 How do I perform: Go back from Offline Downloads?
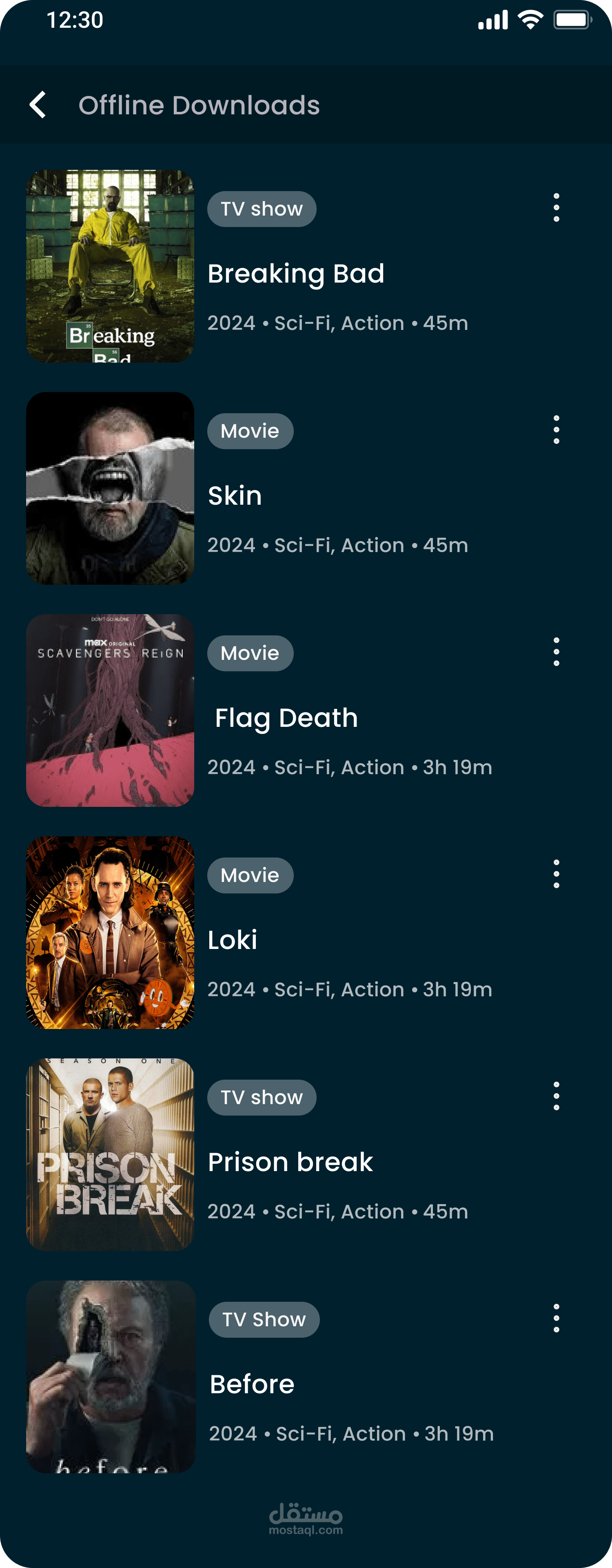point(38,105)
